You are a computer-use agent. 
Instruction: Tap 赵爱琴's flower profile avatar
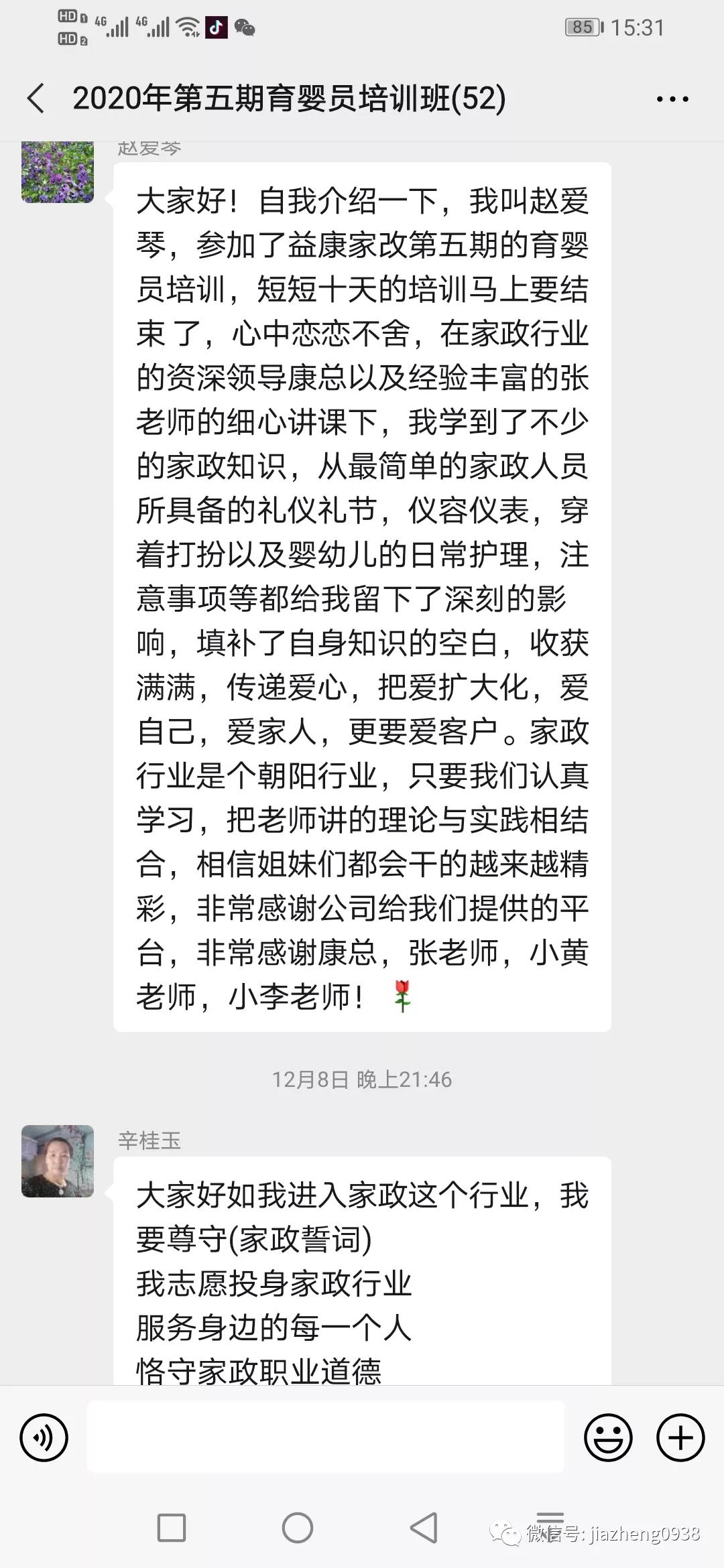coord(58,172)
